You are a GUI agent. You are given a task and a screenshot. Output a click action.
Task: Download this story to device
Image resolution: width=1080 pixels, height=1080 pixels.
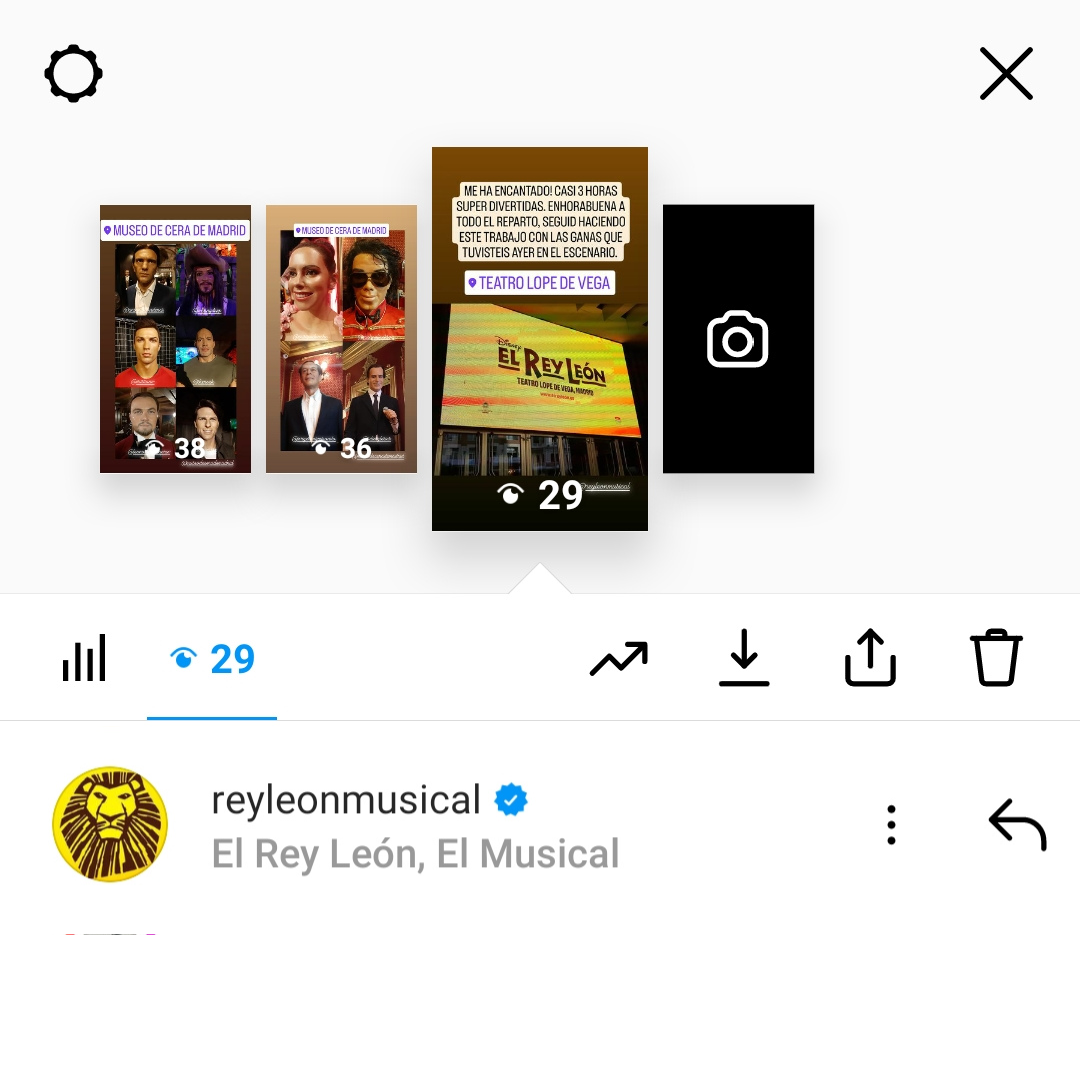pyautogui.click(x=744, y=658)
